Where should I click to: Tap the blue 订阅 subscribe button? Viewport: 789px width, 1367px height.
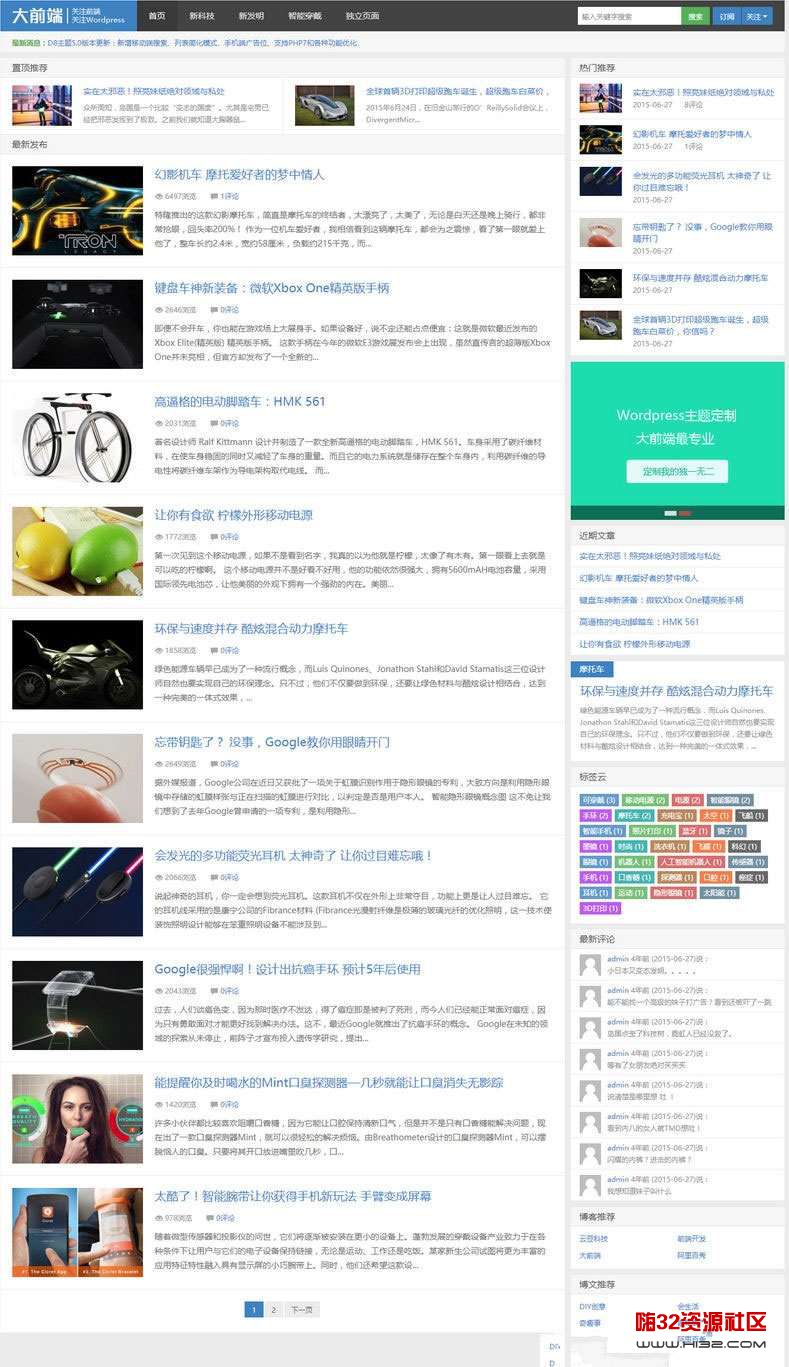pyautogui.click(x=726, y=16)
